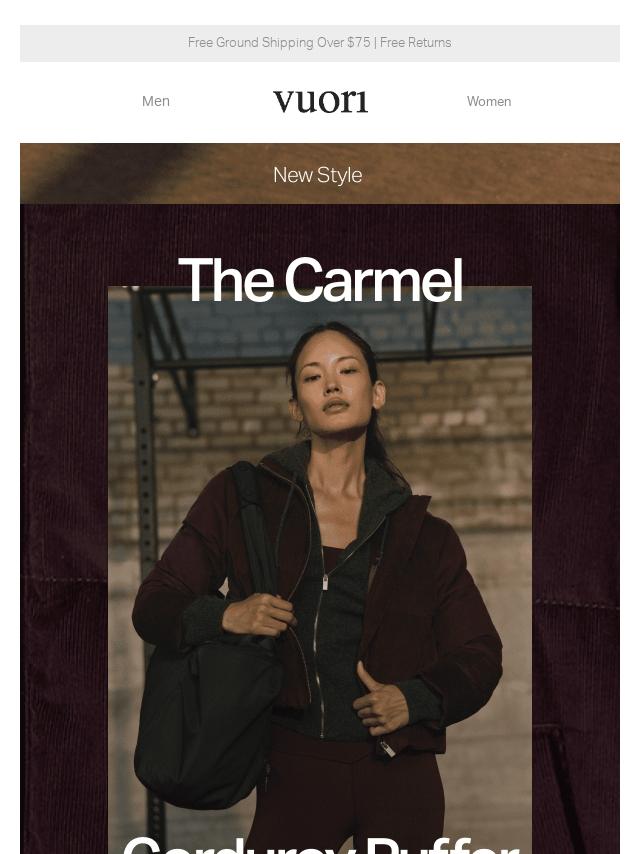Viewport: 640px width, 854px height.
Task: Open the Carmel Corduroy Puffer promo image
Action: pyautogui.click(x=320, y=560)
